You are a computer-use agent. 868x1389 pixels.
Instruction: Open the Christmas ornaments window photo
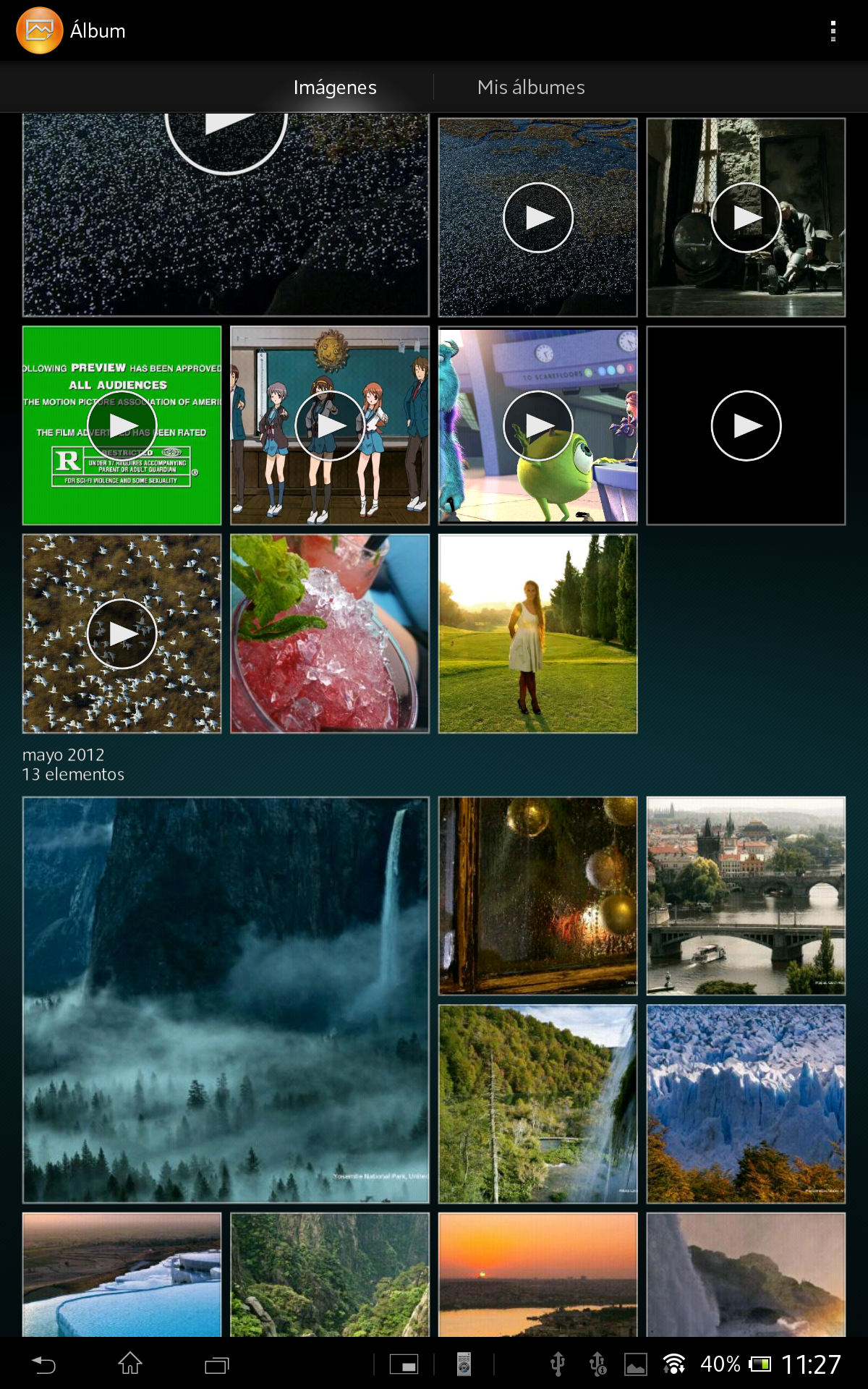[x=537, y=896]
